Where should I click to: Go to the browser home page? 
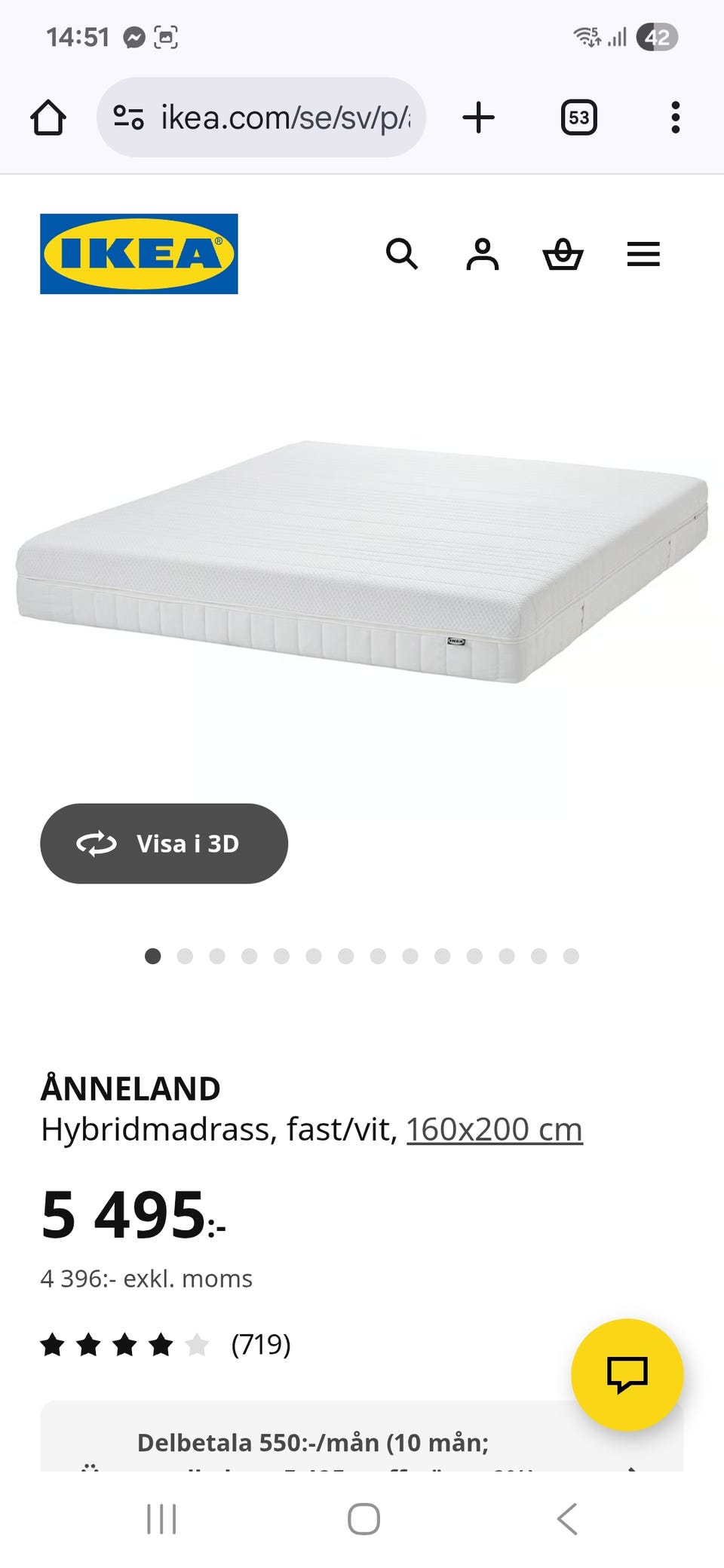pyautogui.click(x=48, y=118)
